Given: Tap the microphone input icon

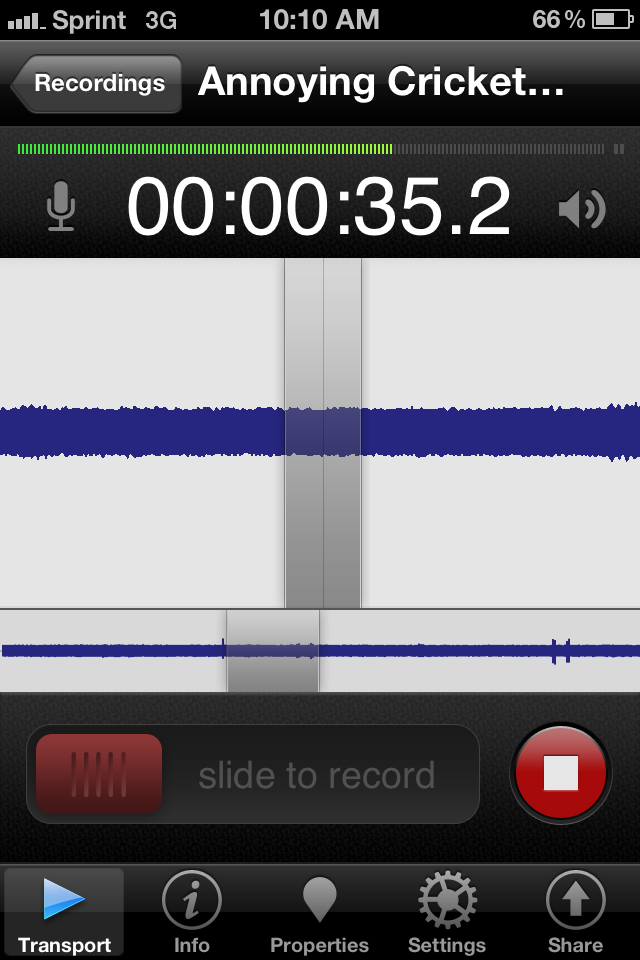Looking at the screenshot, I should 61,207.
